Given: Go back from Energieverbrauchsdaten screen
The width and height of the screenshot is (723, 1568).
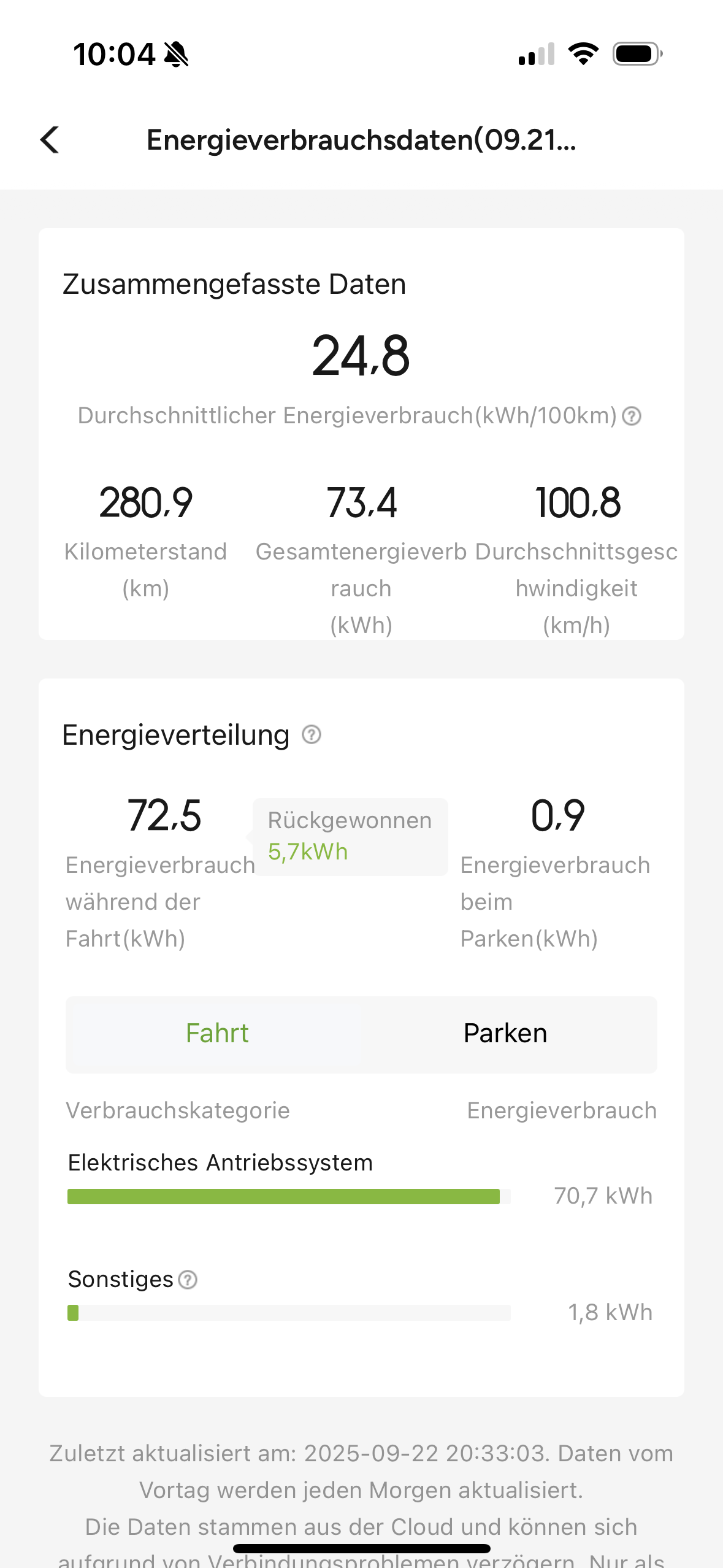Looking at the screenshot, I should pos(50,140).
